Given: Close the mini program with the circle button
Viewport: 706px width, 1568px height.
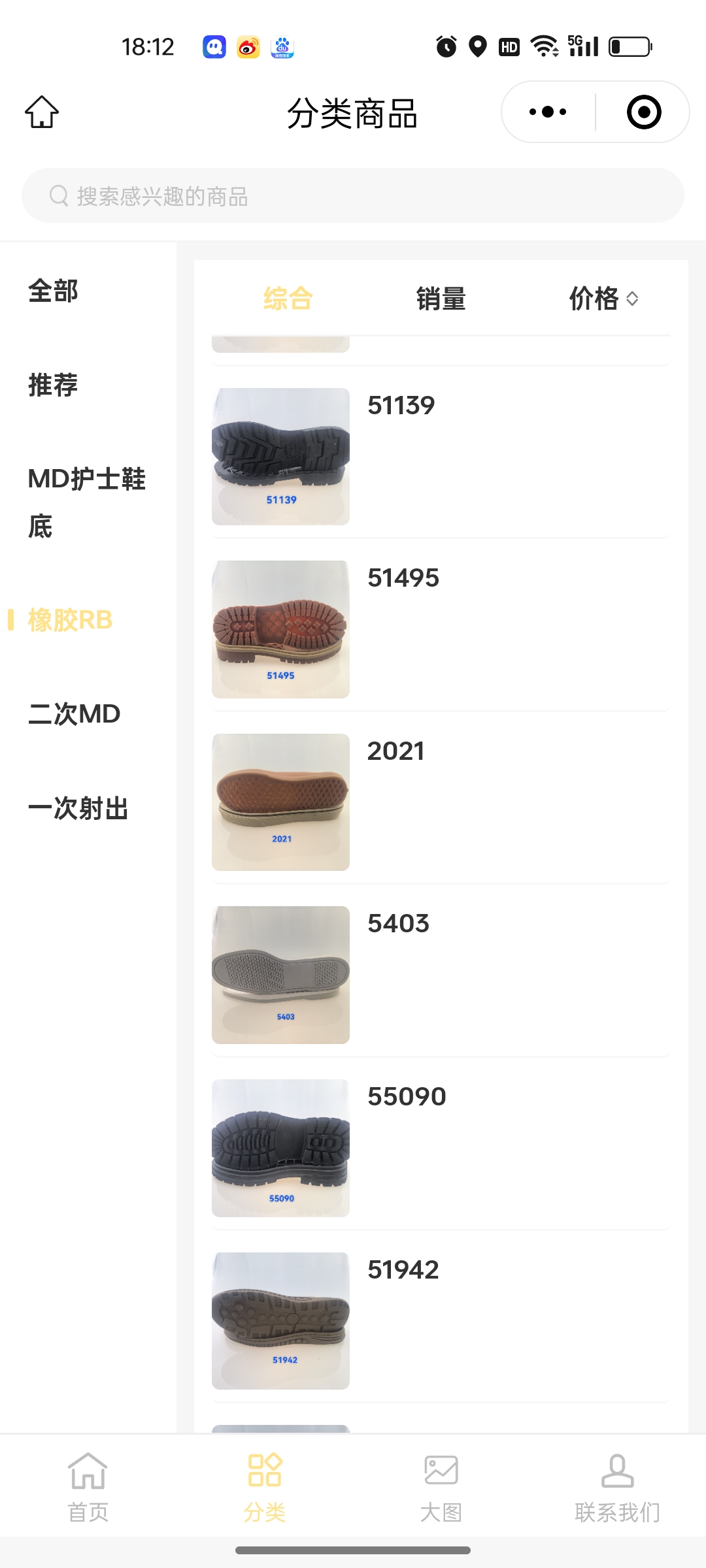Looking at the screenshot, I should point(643,112).
